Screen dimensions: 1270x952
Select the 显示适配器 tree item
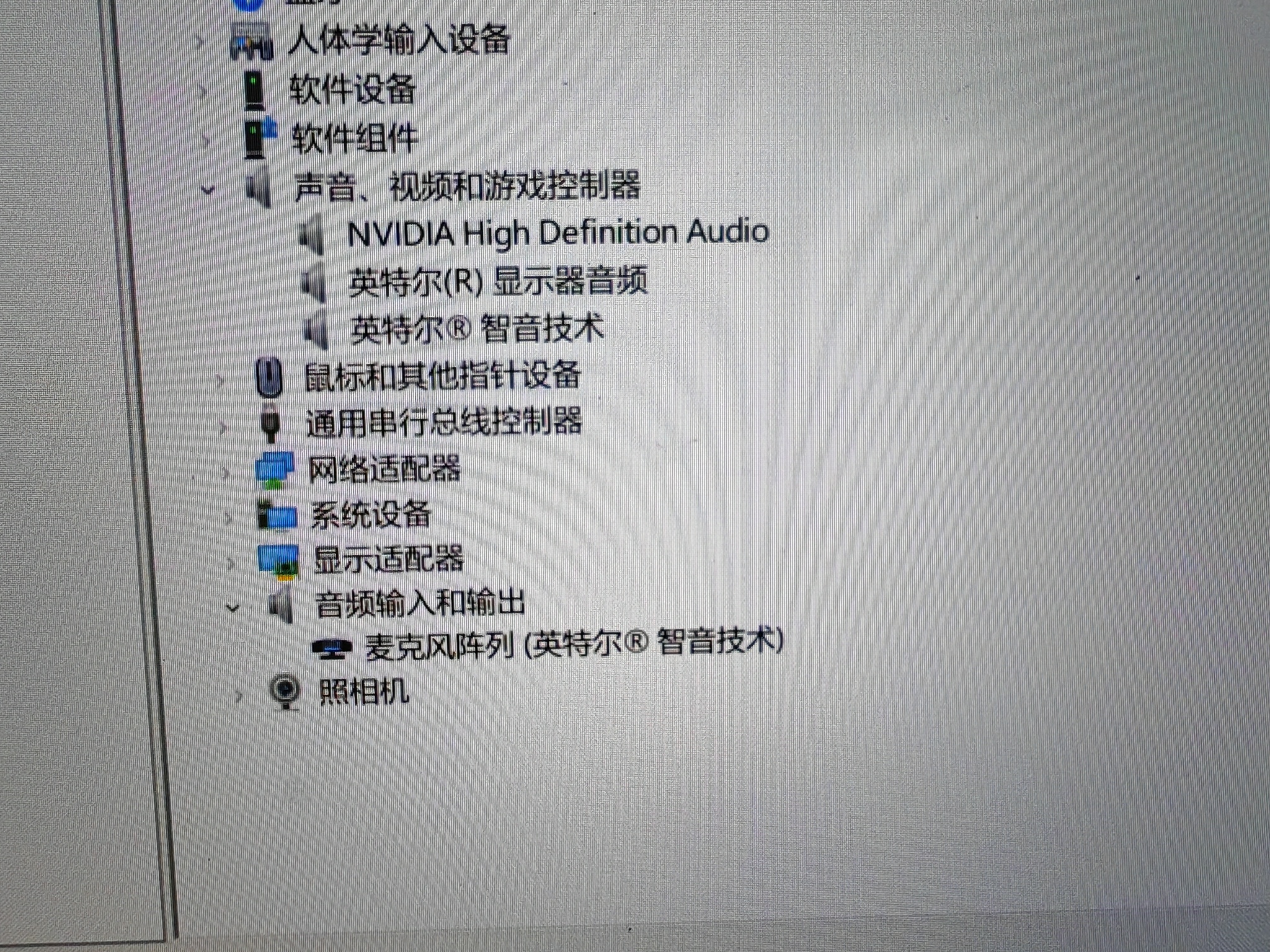[x=388, y=560]
